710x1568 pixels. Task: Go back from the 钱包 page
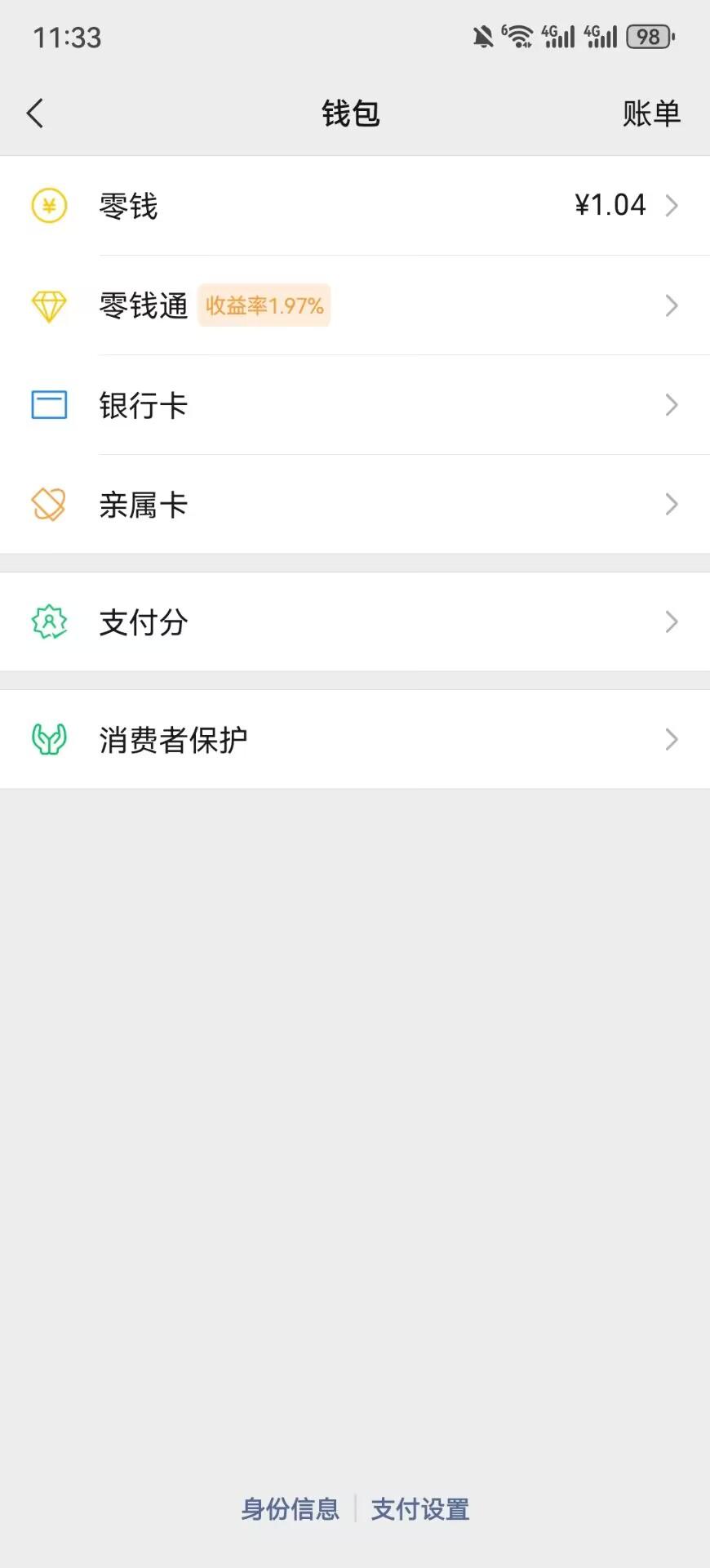[x=35, y=114]
